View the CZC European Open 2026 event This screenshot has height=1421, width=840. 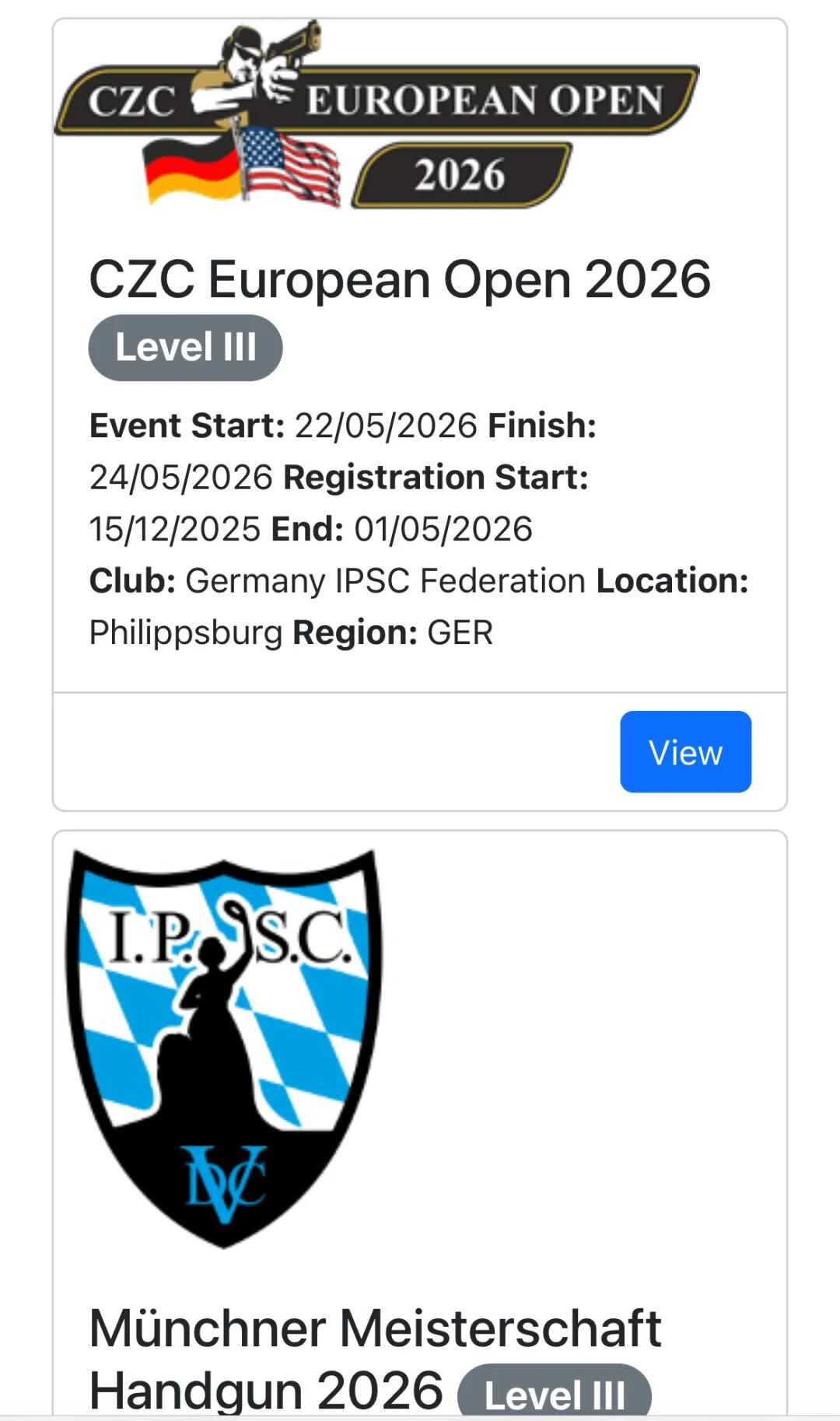(x=685, y=751)
